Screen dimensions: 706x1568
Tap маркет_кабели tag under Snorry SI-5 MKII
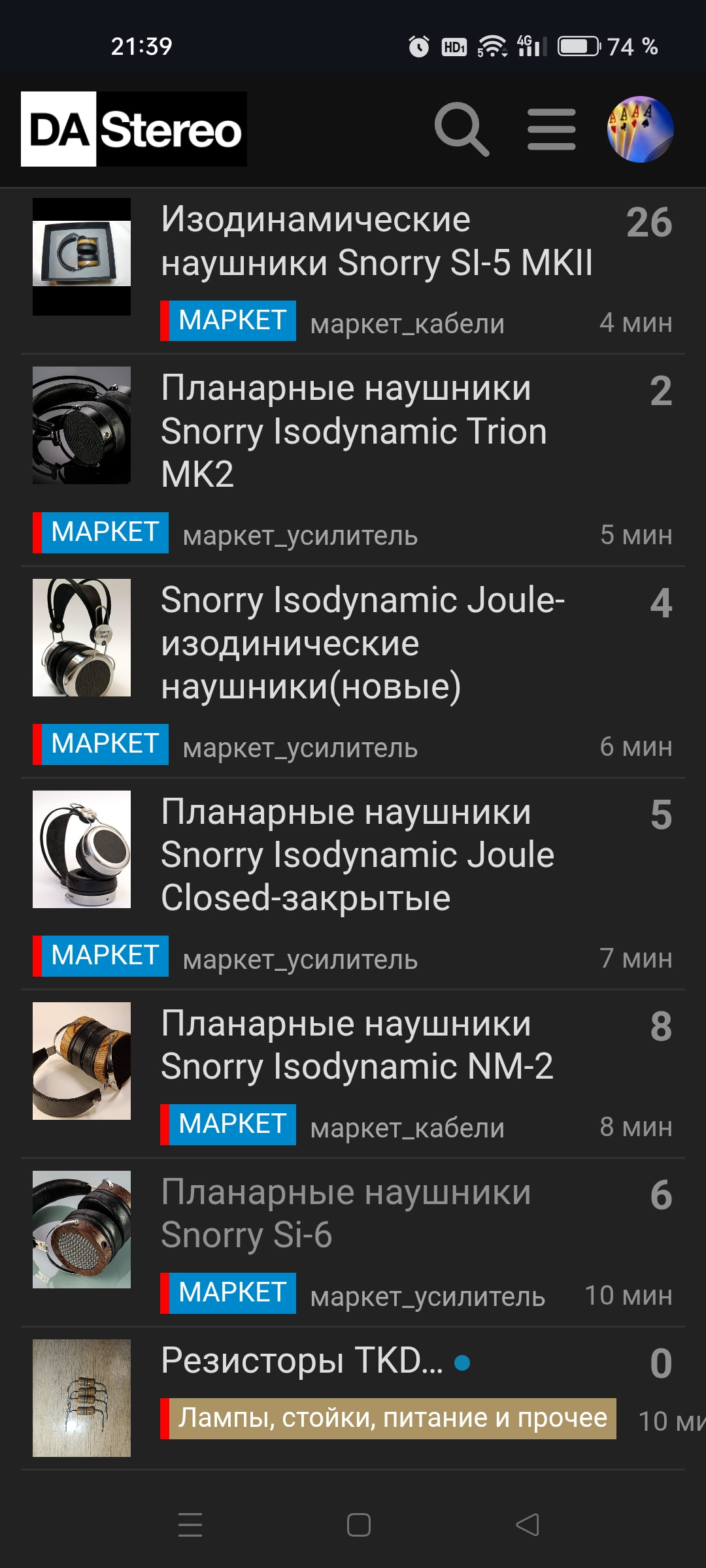pos(407,323)
